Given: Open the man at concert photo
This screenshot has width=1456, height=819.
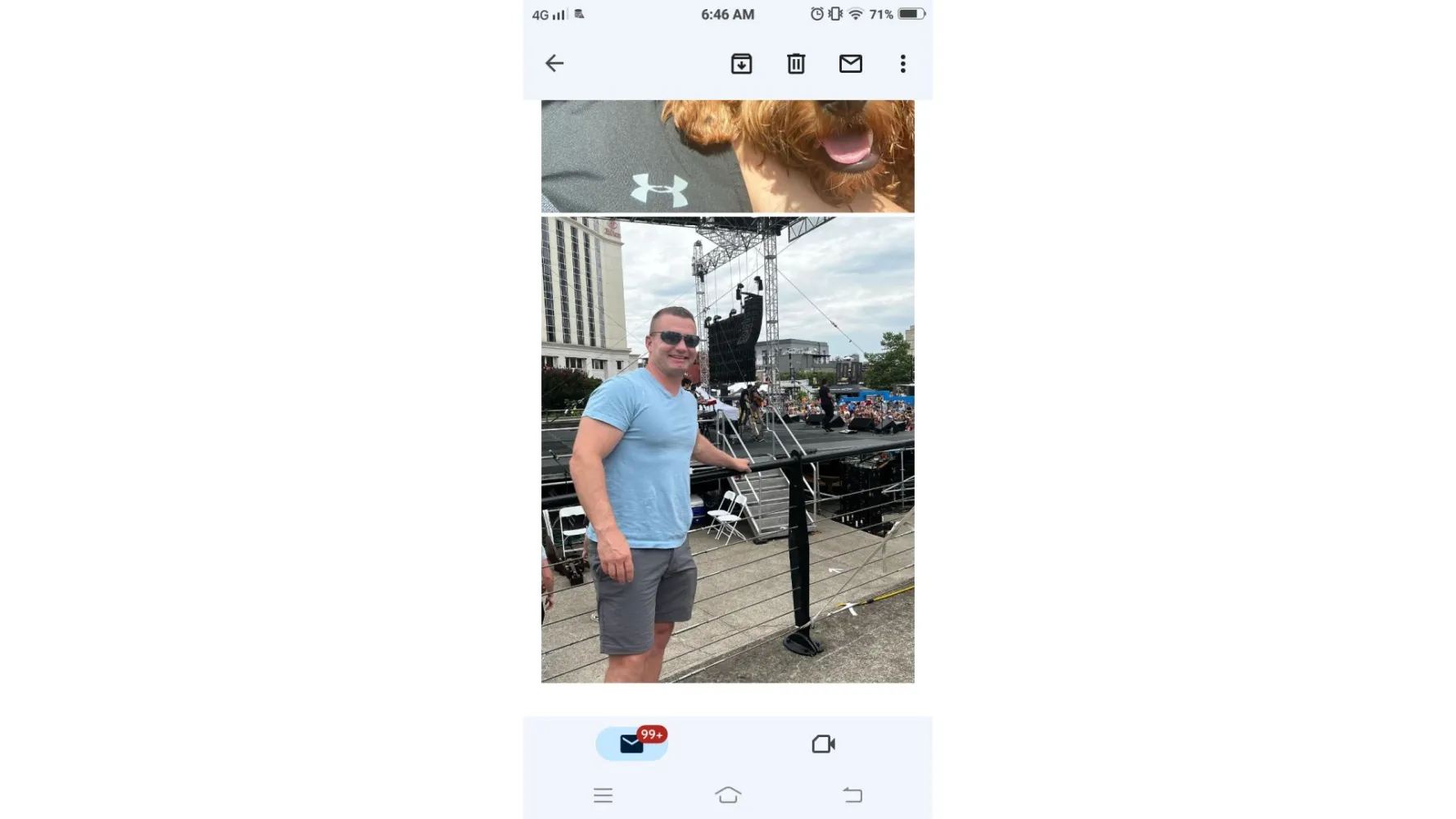Looking at the screenshot, I should pyautogui.click(x=727, y=449).
